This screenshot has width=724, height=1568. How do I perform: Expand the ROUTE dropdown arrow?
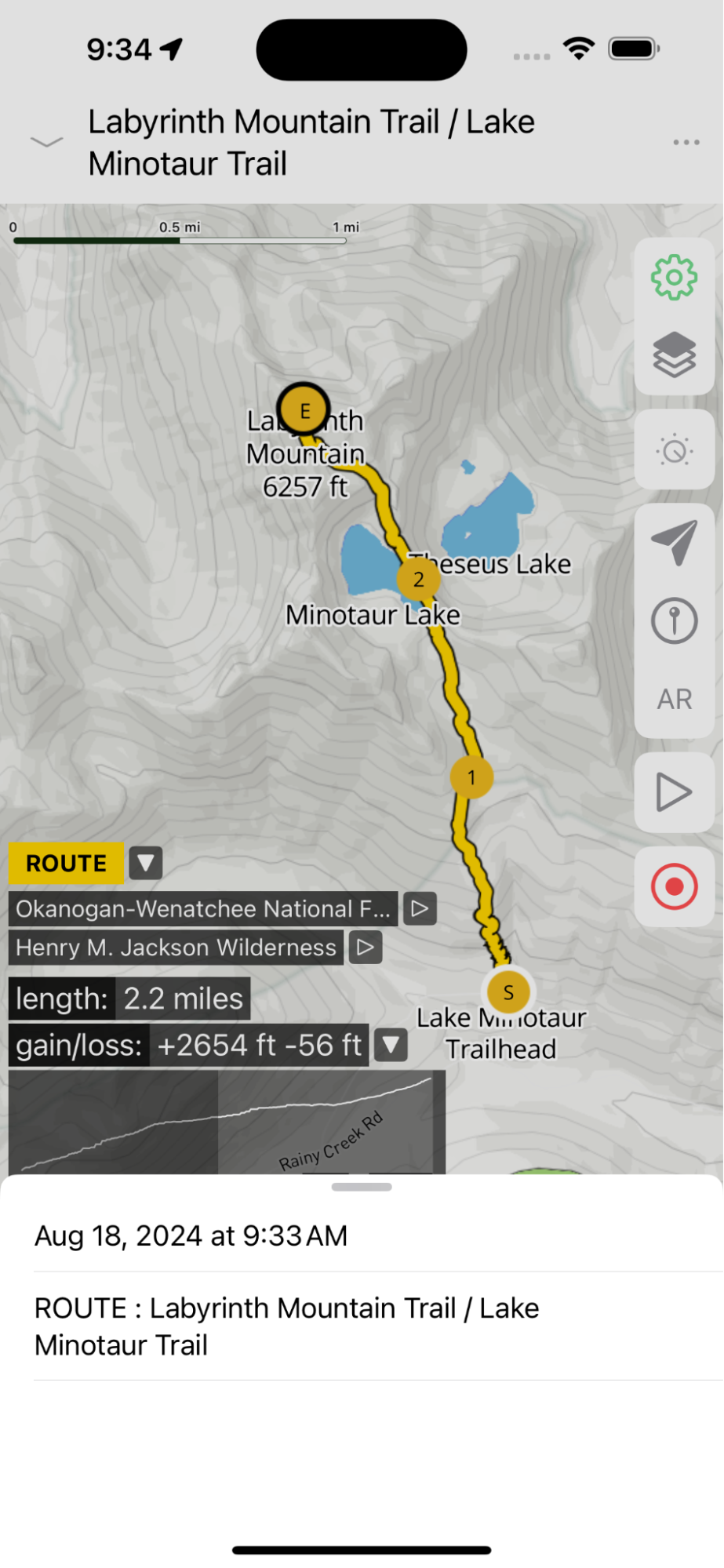[x=146, y=863]
